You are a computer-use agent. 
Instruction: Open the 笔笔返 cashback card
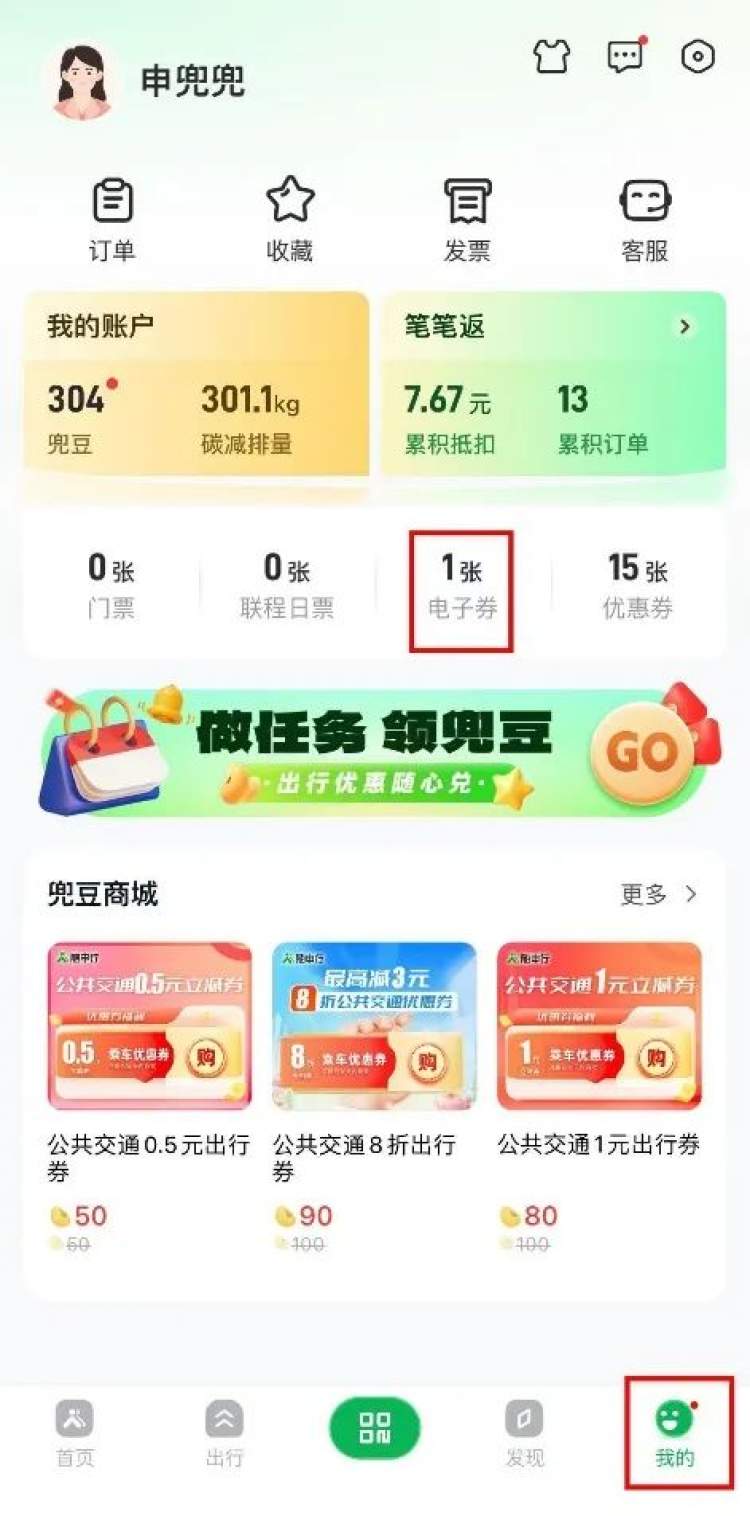(x=553, y=385)
